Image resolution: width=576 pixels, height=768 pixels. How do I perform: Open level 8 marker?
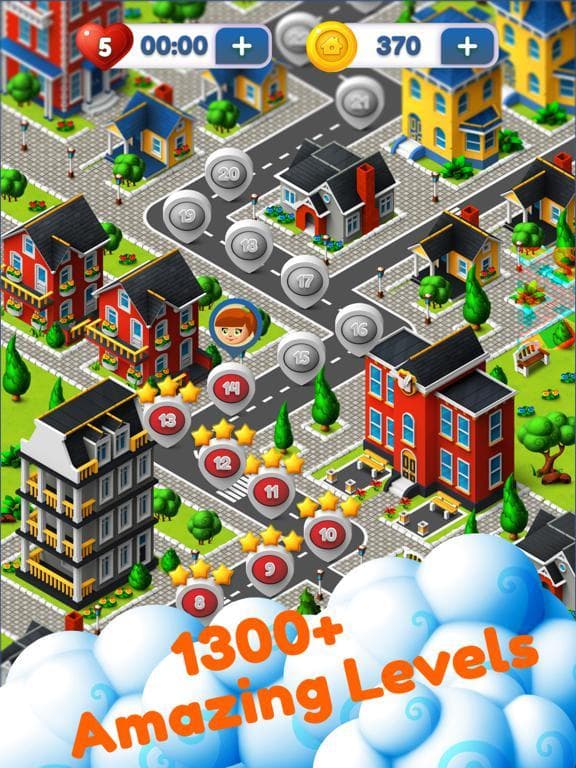click(199, 601)
